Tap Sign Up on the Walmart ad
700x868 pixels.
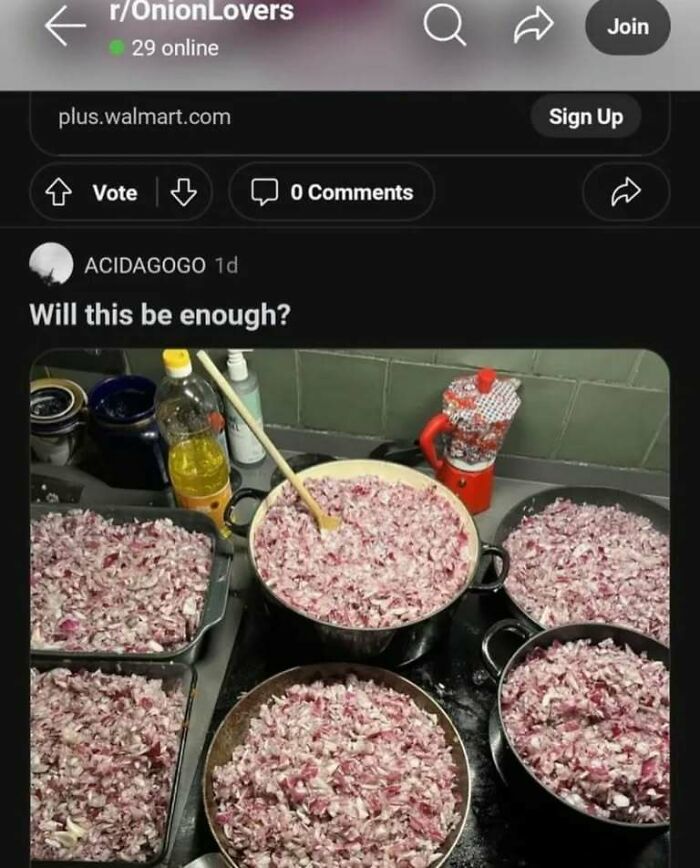coord(585,116)
